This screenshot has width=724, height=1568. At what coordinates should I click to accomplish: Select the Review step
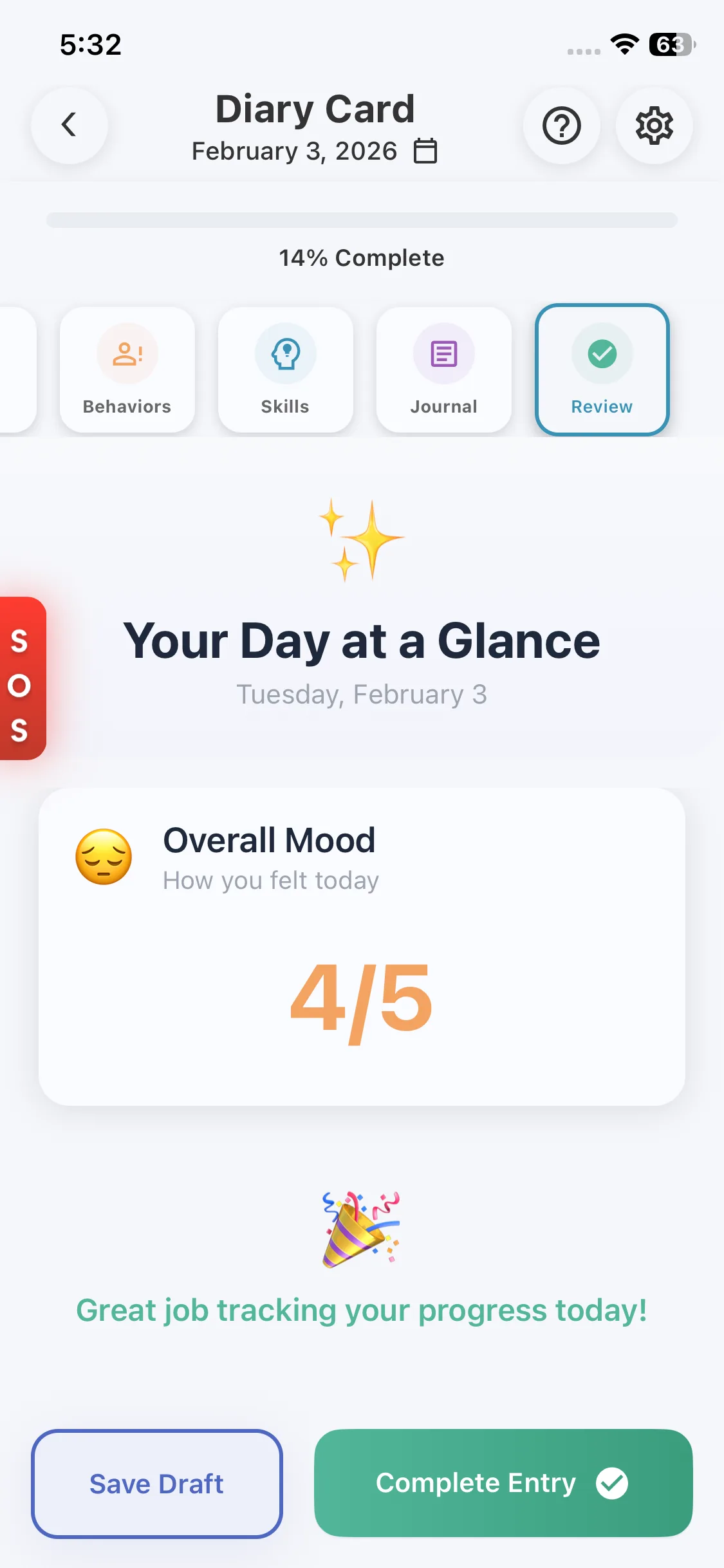click(x=602, y=369)
